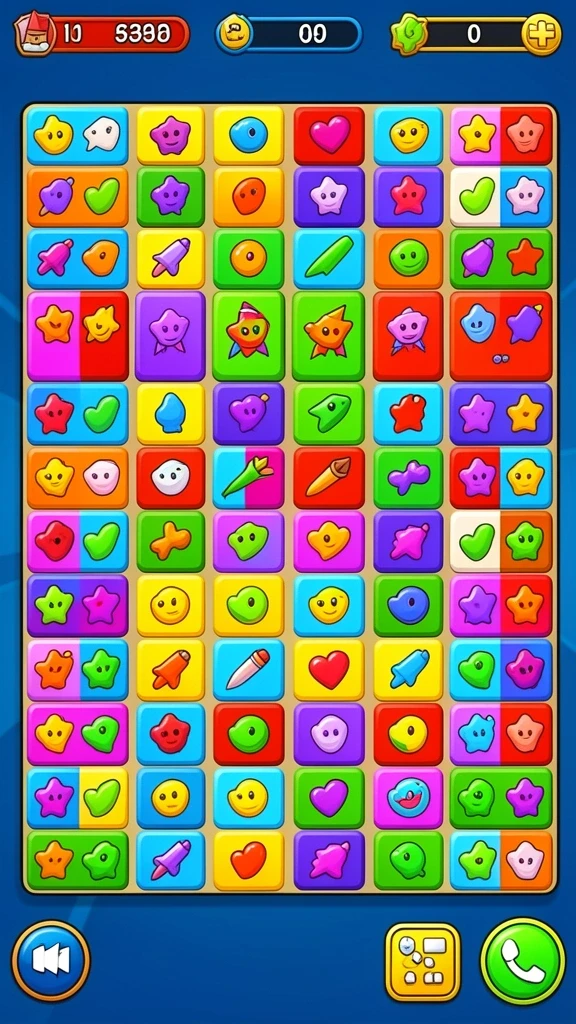576x1024 pixels.
Task: Pick the green tile with purple bone
Action: click(x=408, y=477)
